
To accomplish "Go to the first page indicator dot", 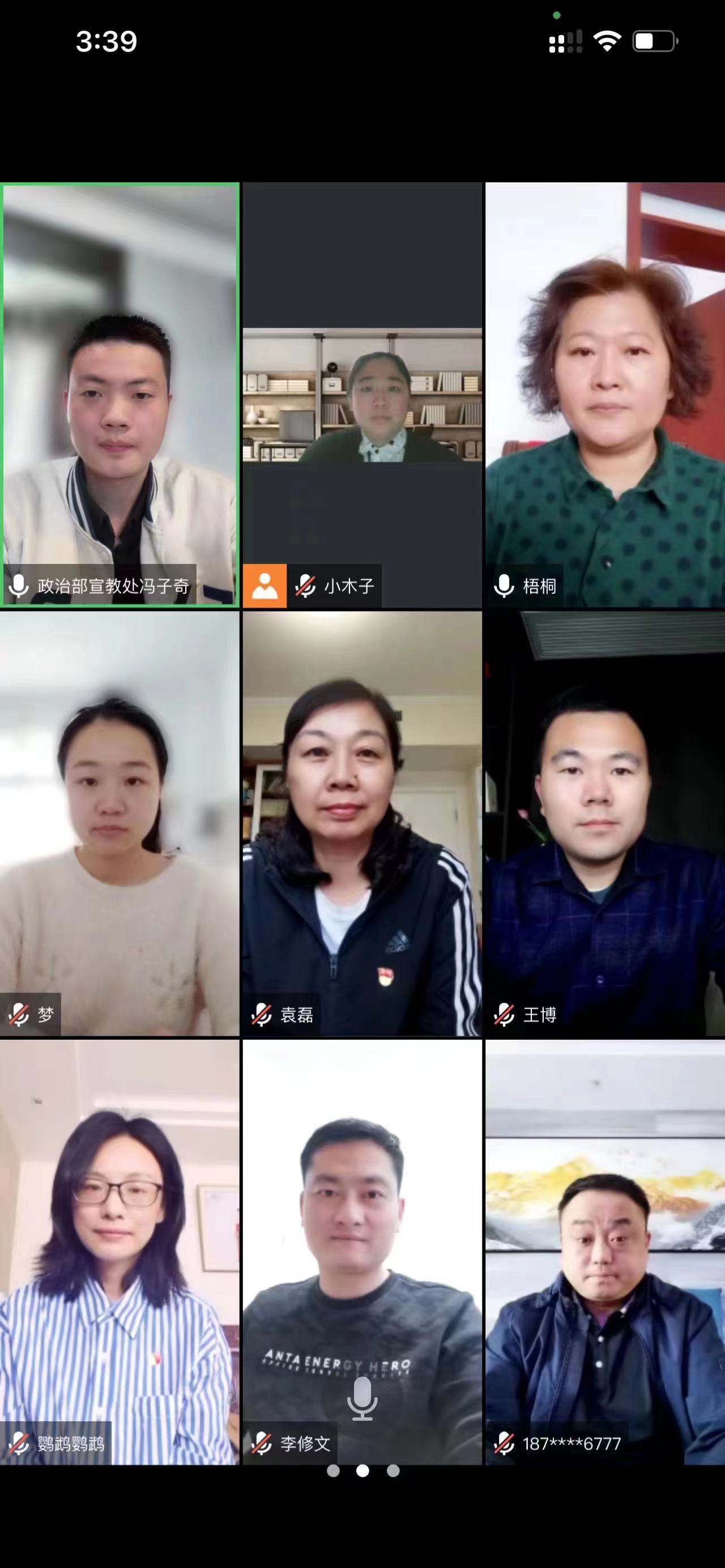I will click(333, 1471).
